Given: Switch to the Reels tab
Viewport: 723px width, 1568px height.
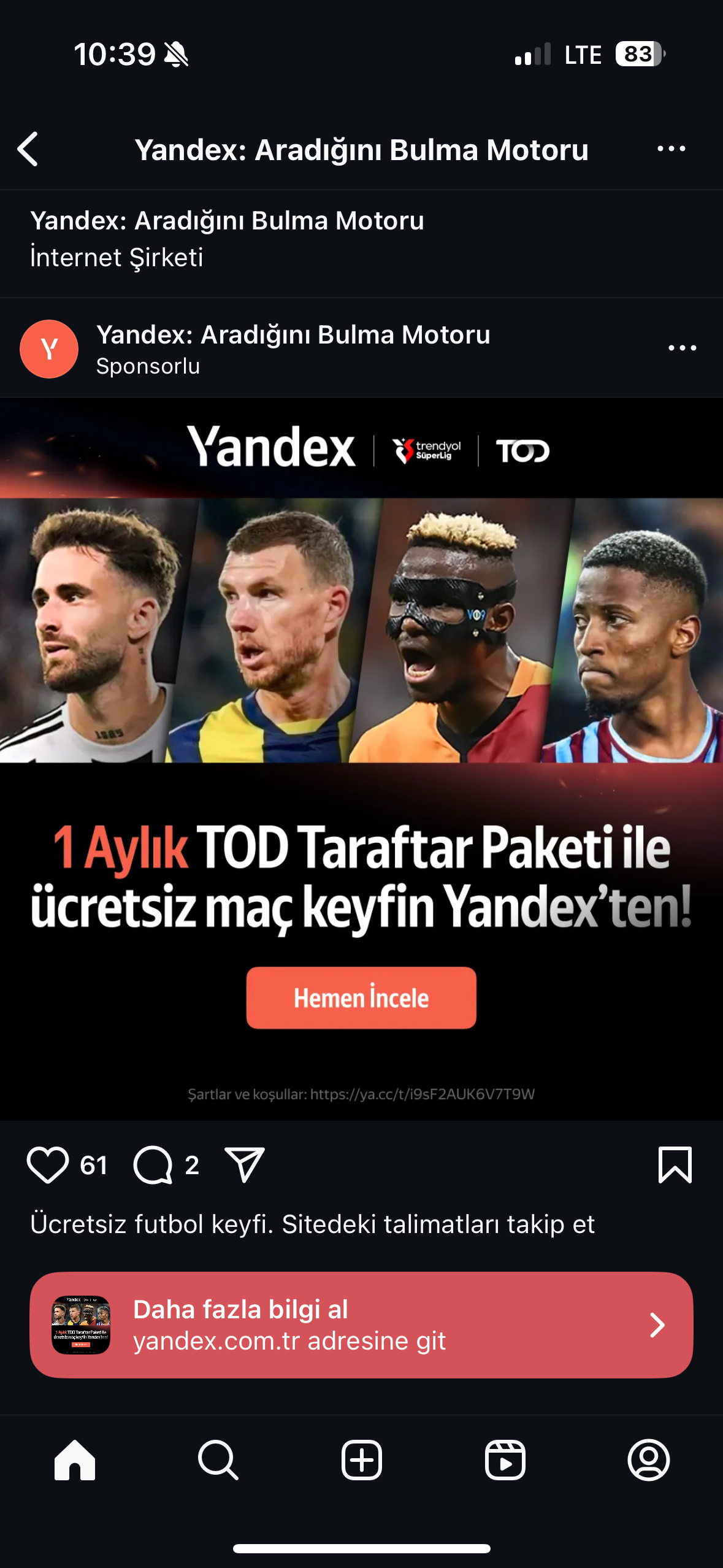Looking at the screenshot, I should click(x=505, y=1460).
